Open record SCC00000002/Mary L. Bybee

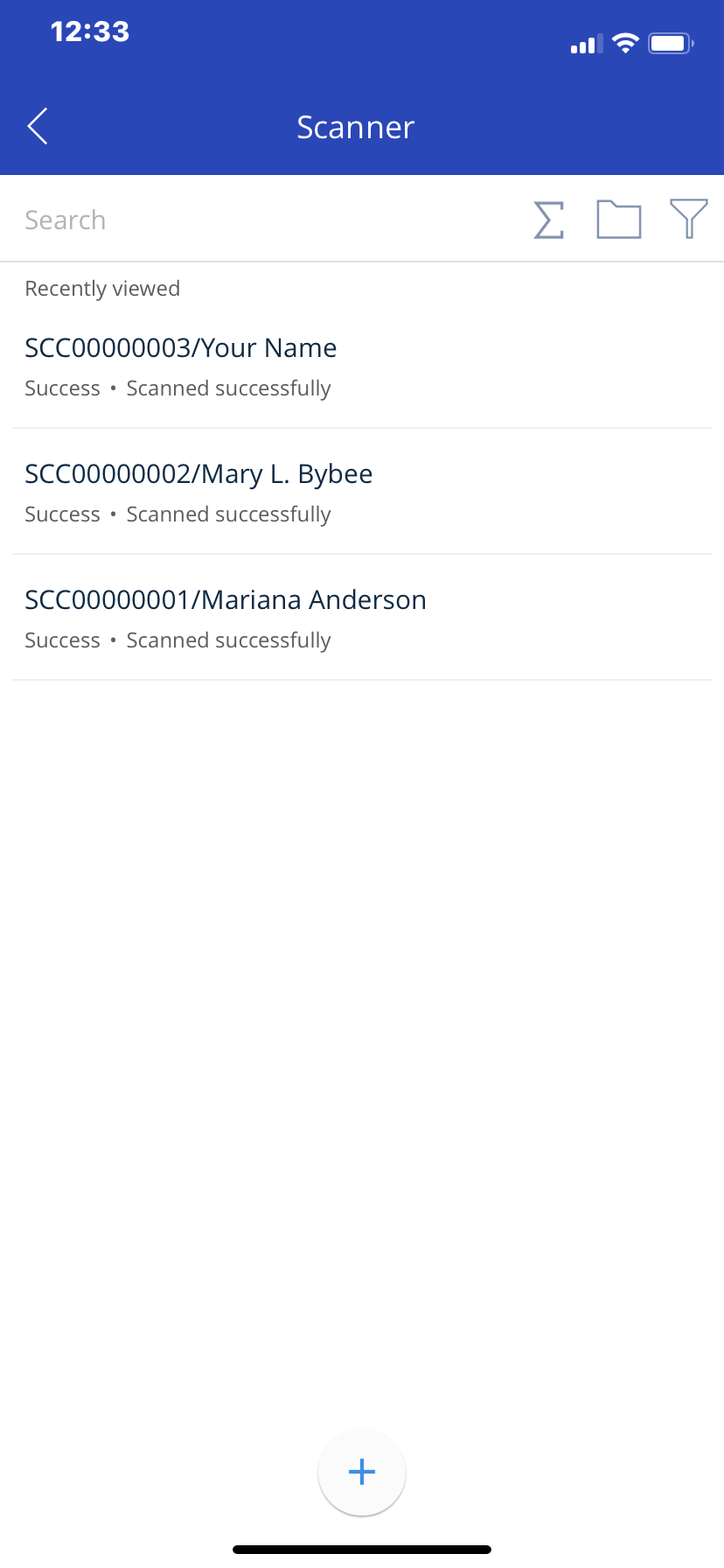click(x=362, y=492)
